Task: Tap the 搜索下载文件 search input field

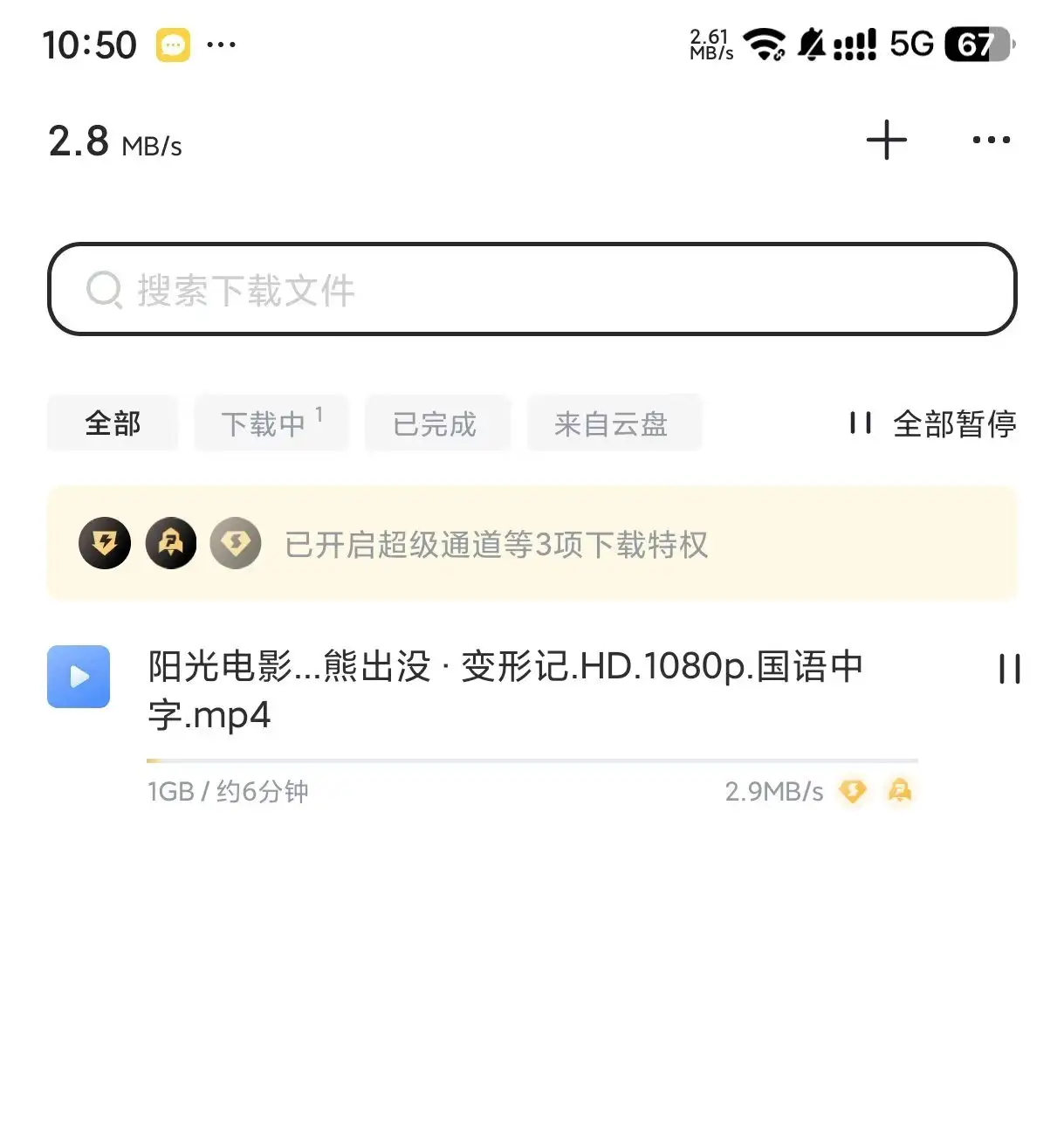Action: coord(532,289)
